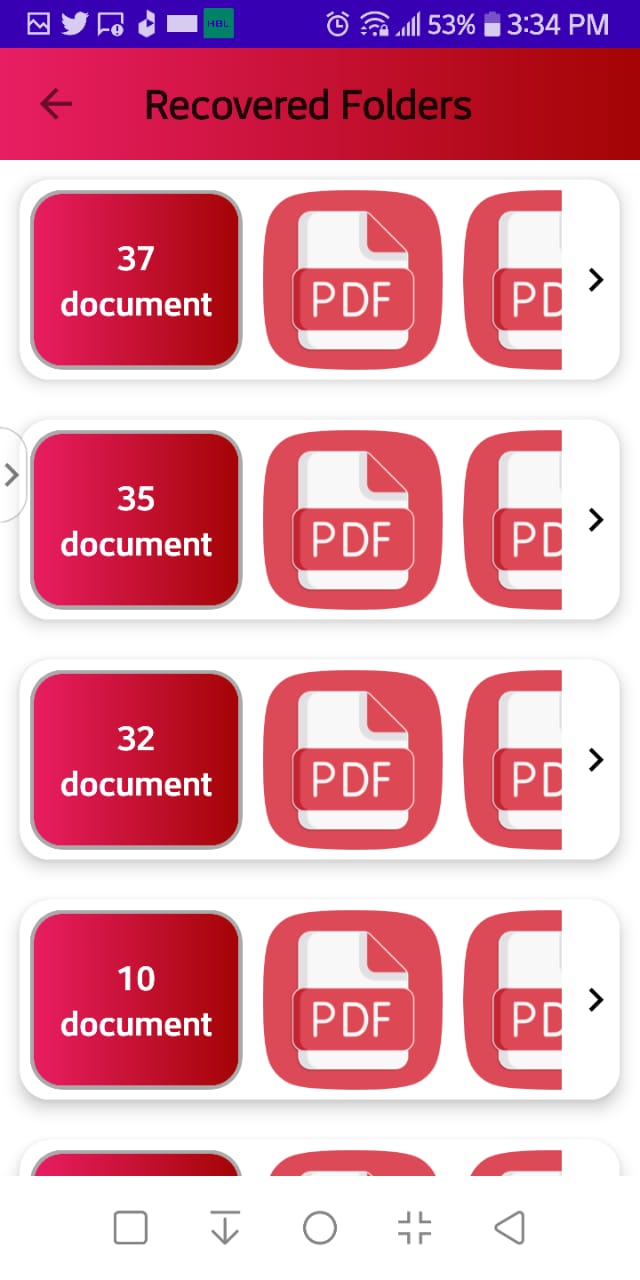Open the side handle arrow
The height and width of the screenshot is (1280, 640).
12,475
